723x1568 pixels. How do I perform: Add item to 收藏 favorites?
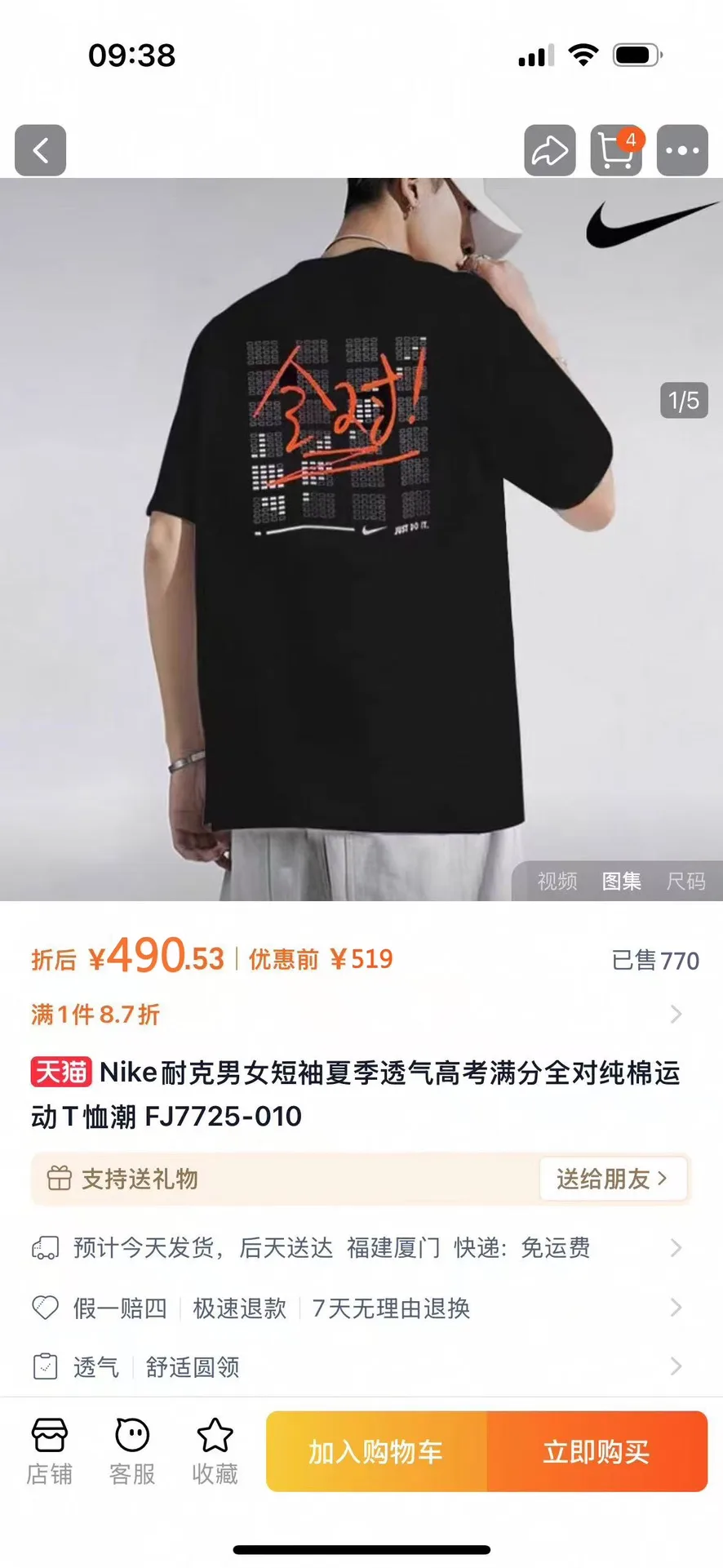215,1451
